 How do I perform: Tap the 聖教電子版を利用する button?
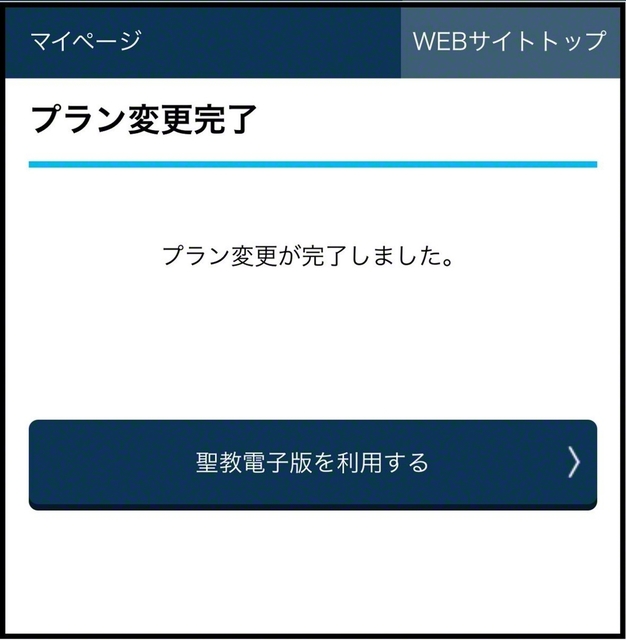click(x=313, y=463)
